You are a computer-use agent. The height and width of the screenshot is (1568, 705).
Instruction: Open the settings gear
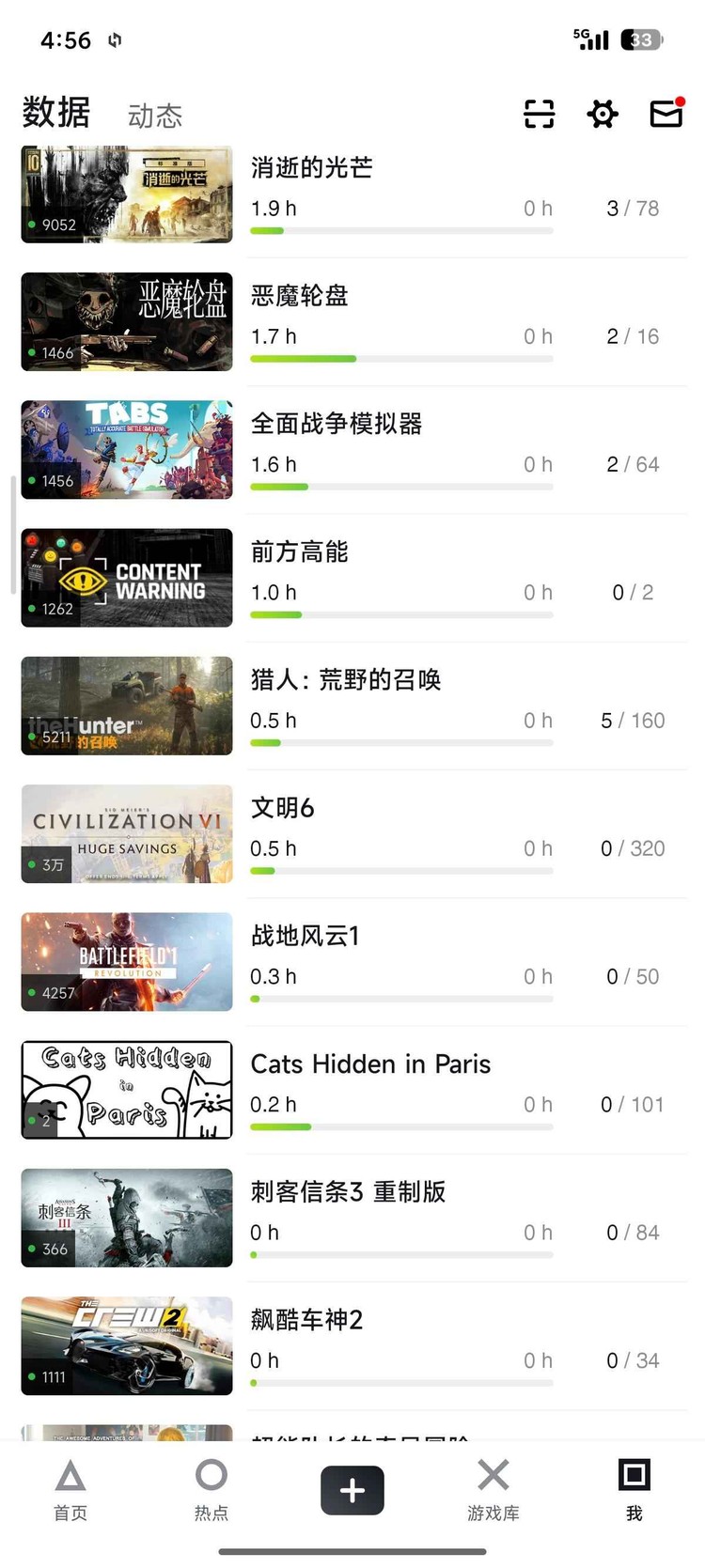point(603,114)
